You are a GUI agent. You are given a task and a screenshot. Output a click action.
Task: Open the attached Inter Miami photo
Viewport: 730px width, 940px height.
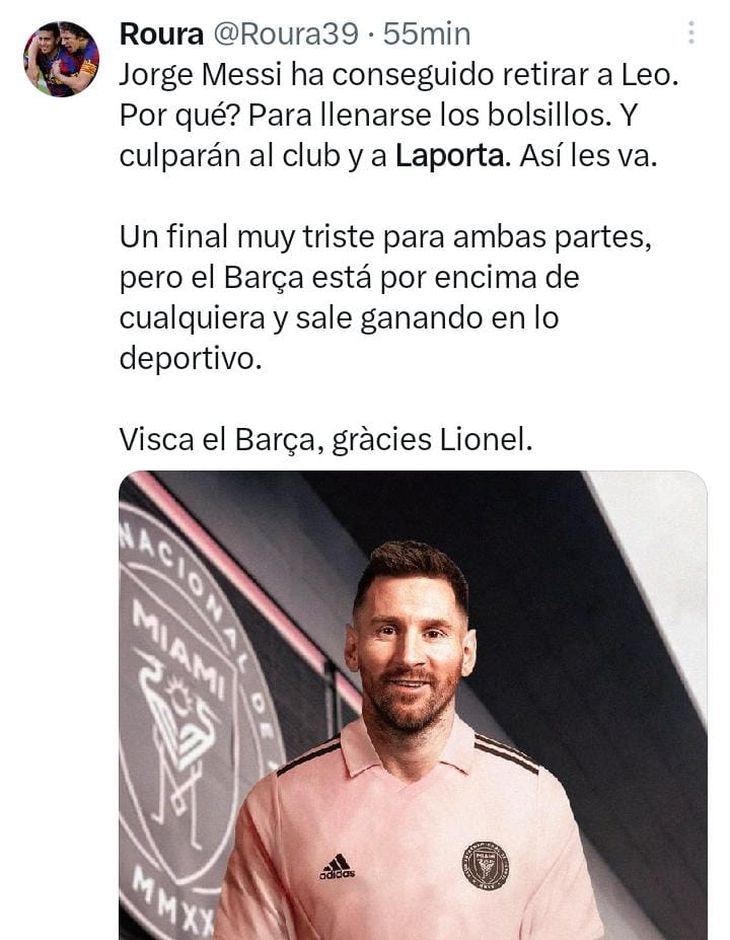point(412,705)
